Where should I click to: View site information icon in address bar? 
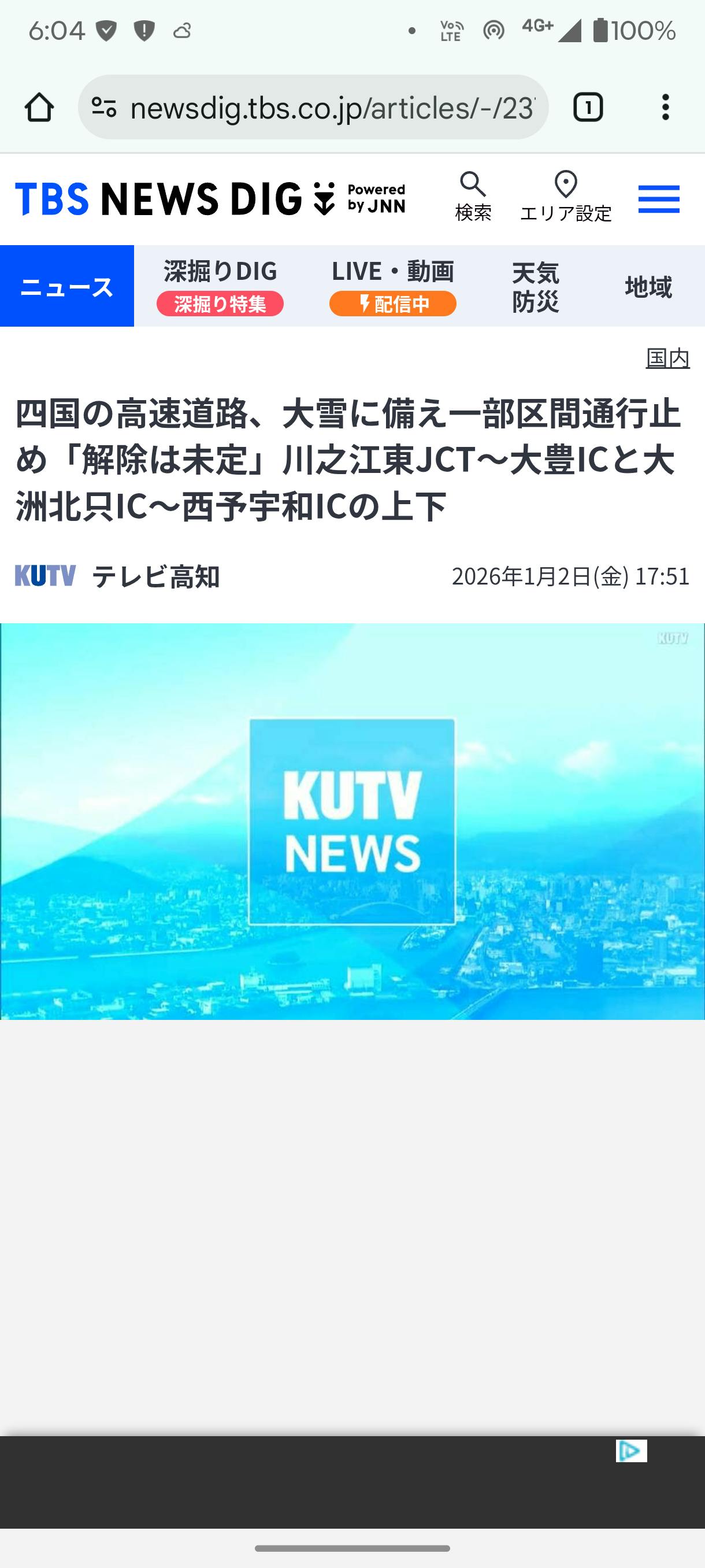click(x=104, y=107)
